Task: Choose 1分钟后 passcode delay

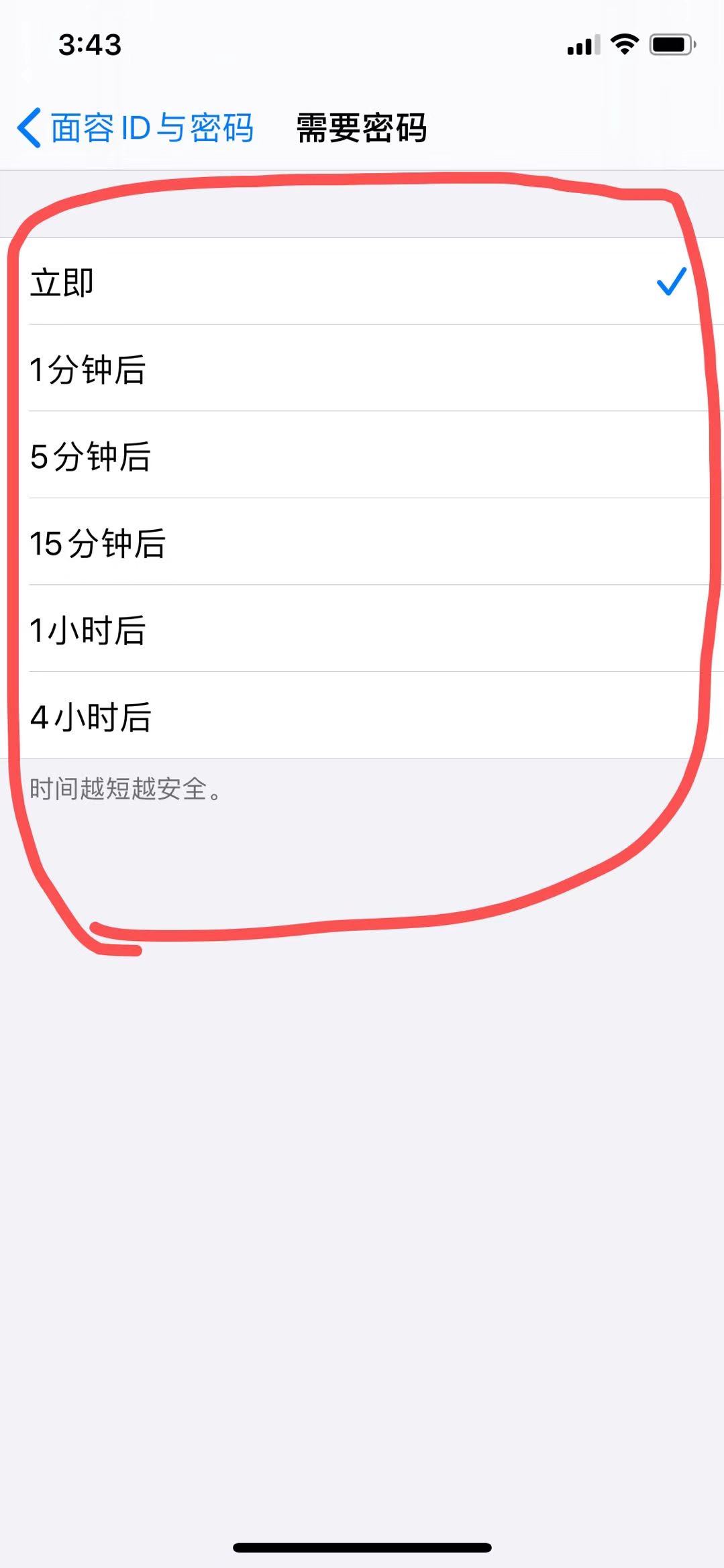Action: 362,369
